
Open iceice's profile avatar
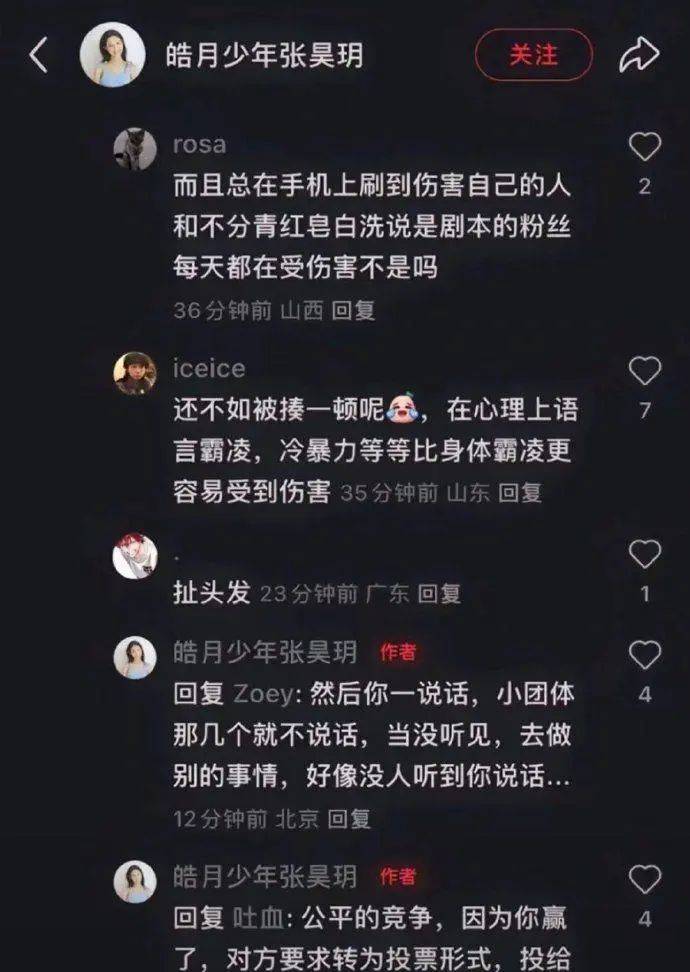(135, 373)
